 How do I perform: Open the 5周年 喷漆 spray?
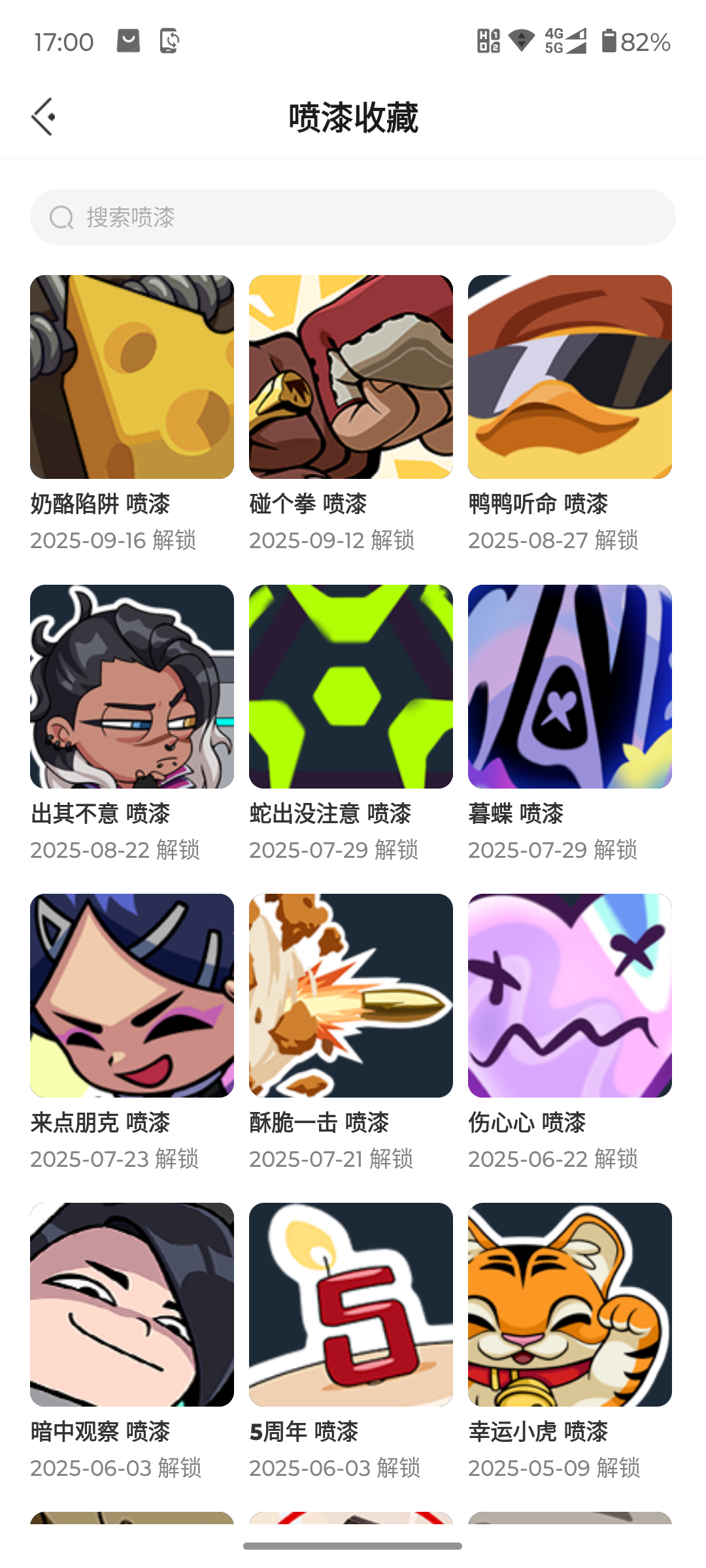pos(351,1305)
